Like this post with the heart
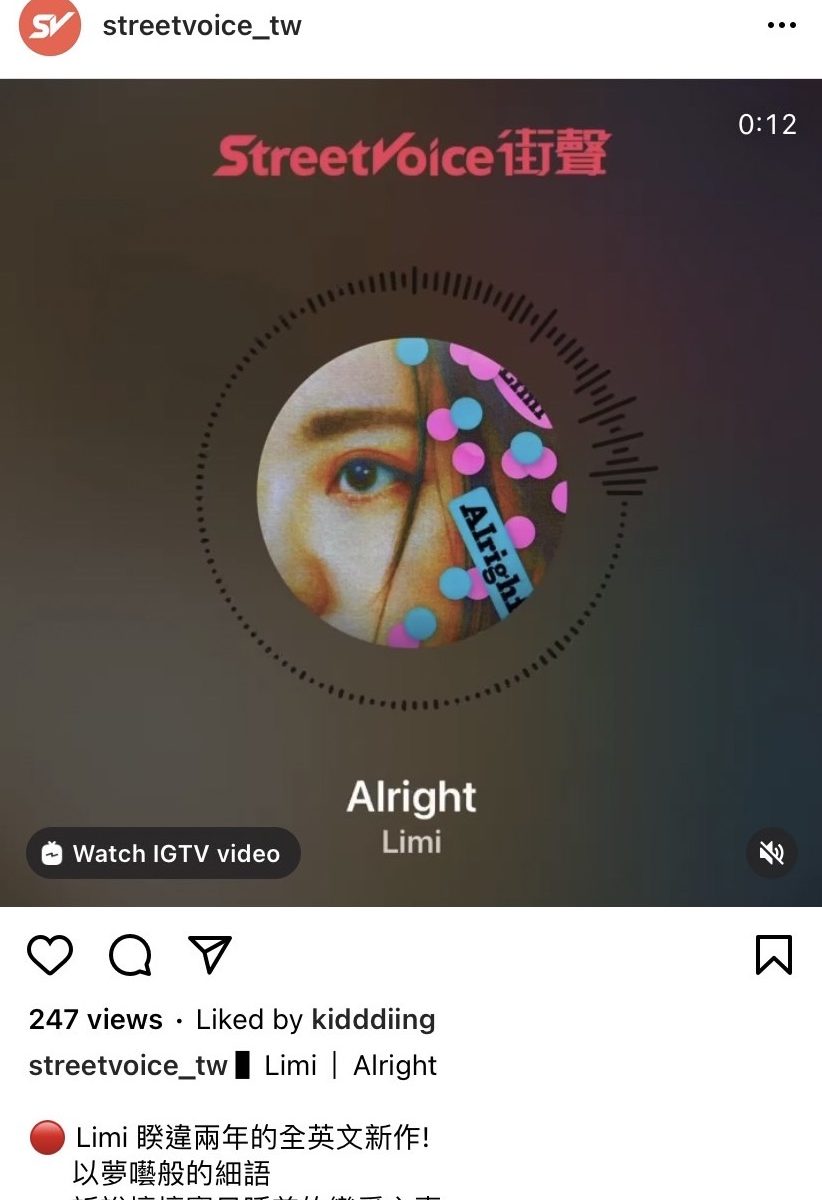The height and width of the screenshot is (1200, 822). (50, 955)
